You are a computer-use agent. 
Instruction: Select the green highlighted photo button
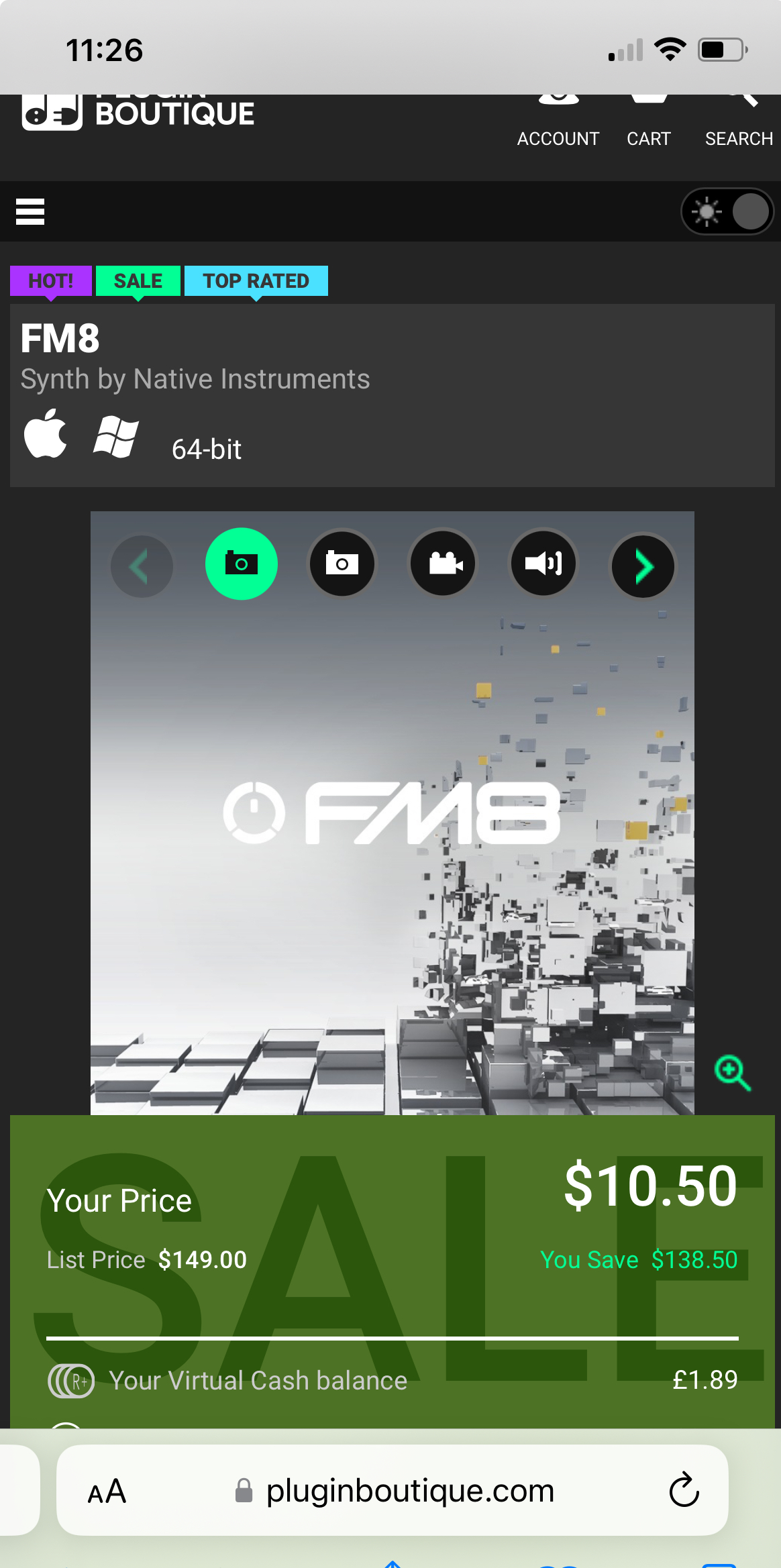click(x=242, y=564)
